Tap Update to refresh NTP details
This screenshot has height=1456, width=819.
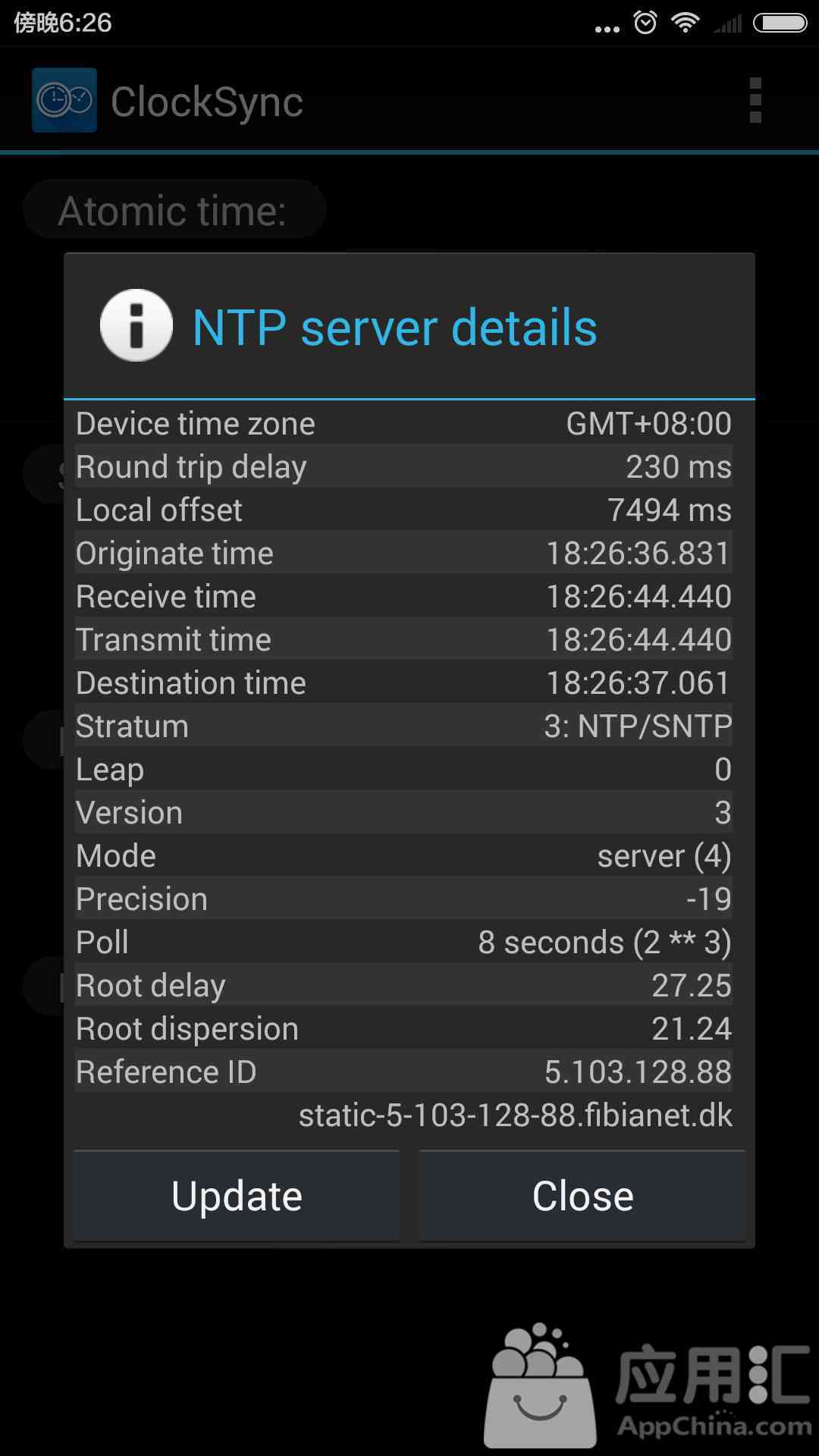237,1196
